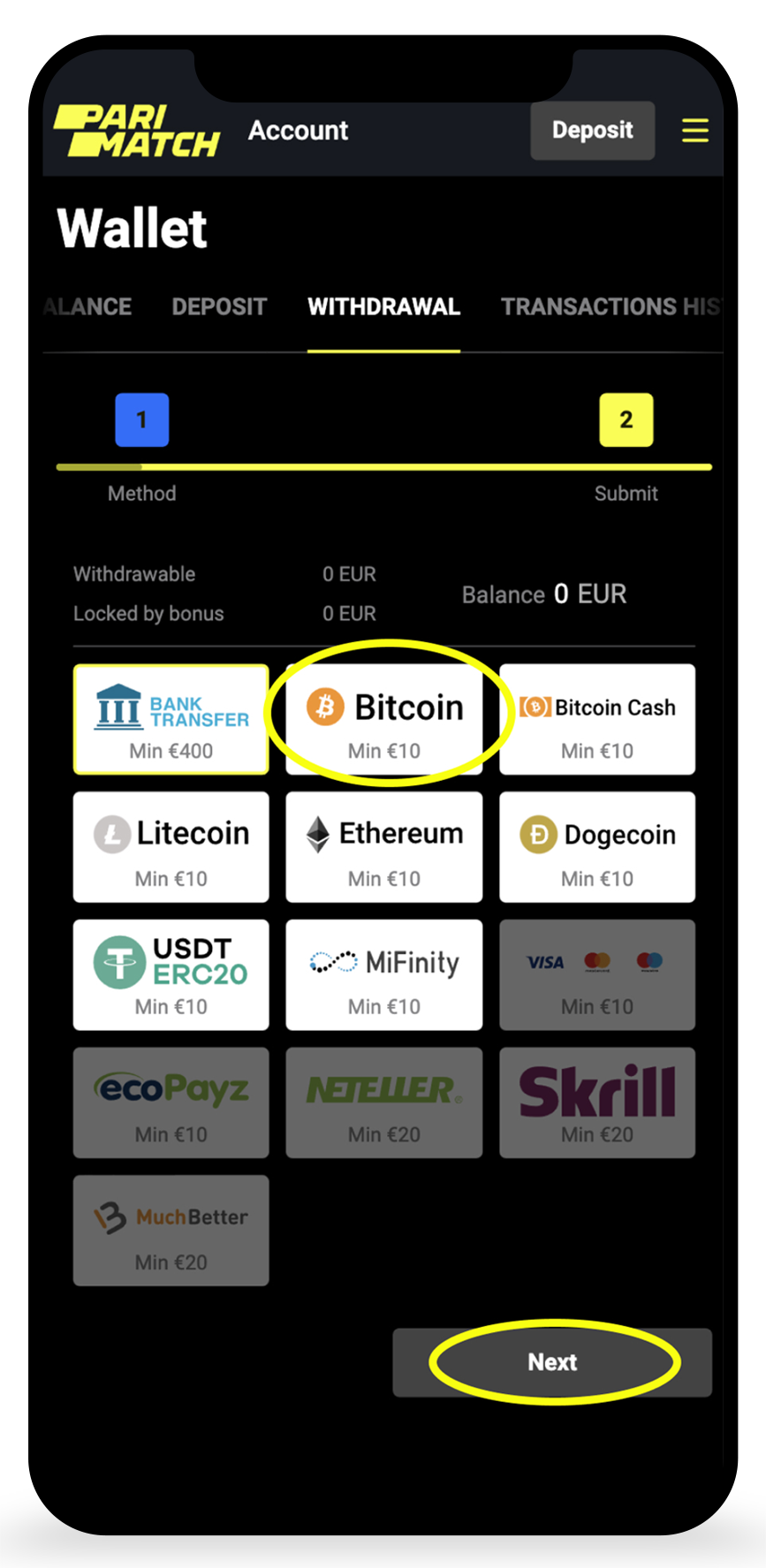The image size is (766, 1568).
Task: Tap the Deposit button in header
Action: (592, 130)
